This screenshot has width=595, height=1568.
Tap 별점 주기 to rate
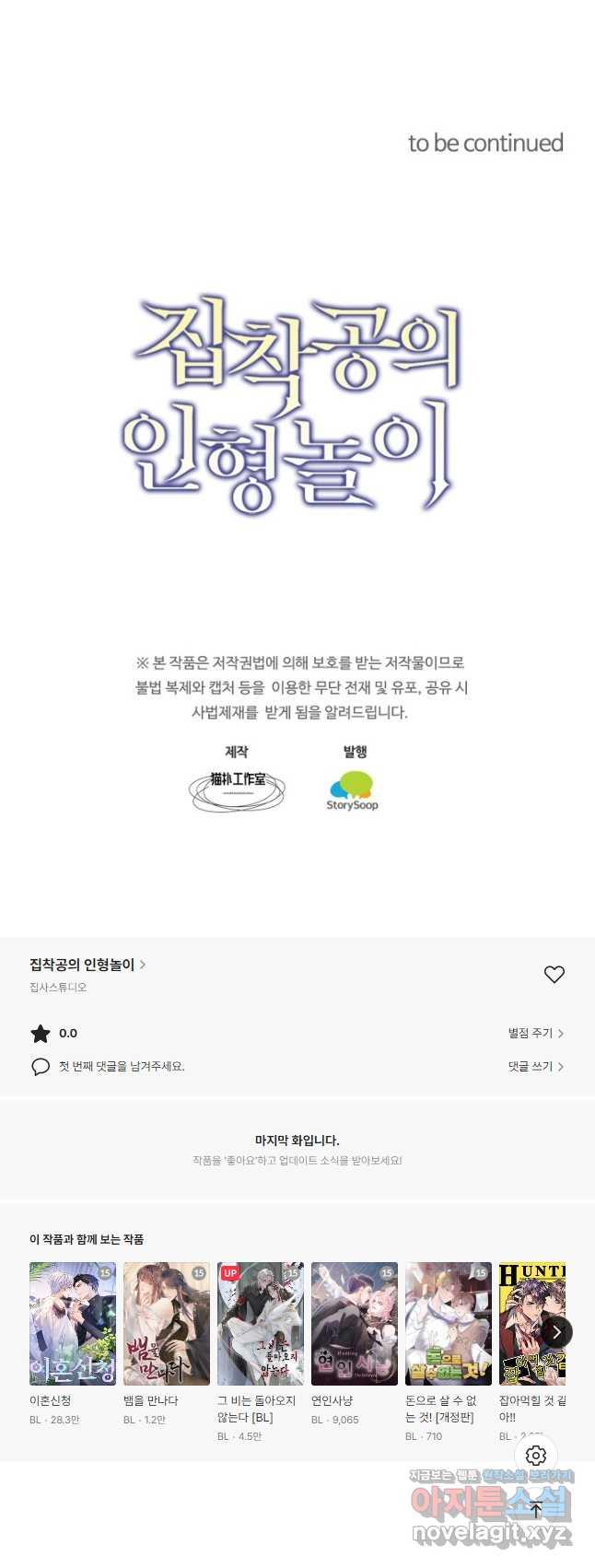(535, 1033)
